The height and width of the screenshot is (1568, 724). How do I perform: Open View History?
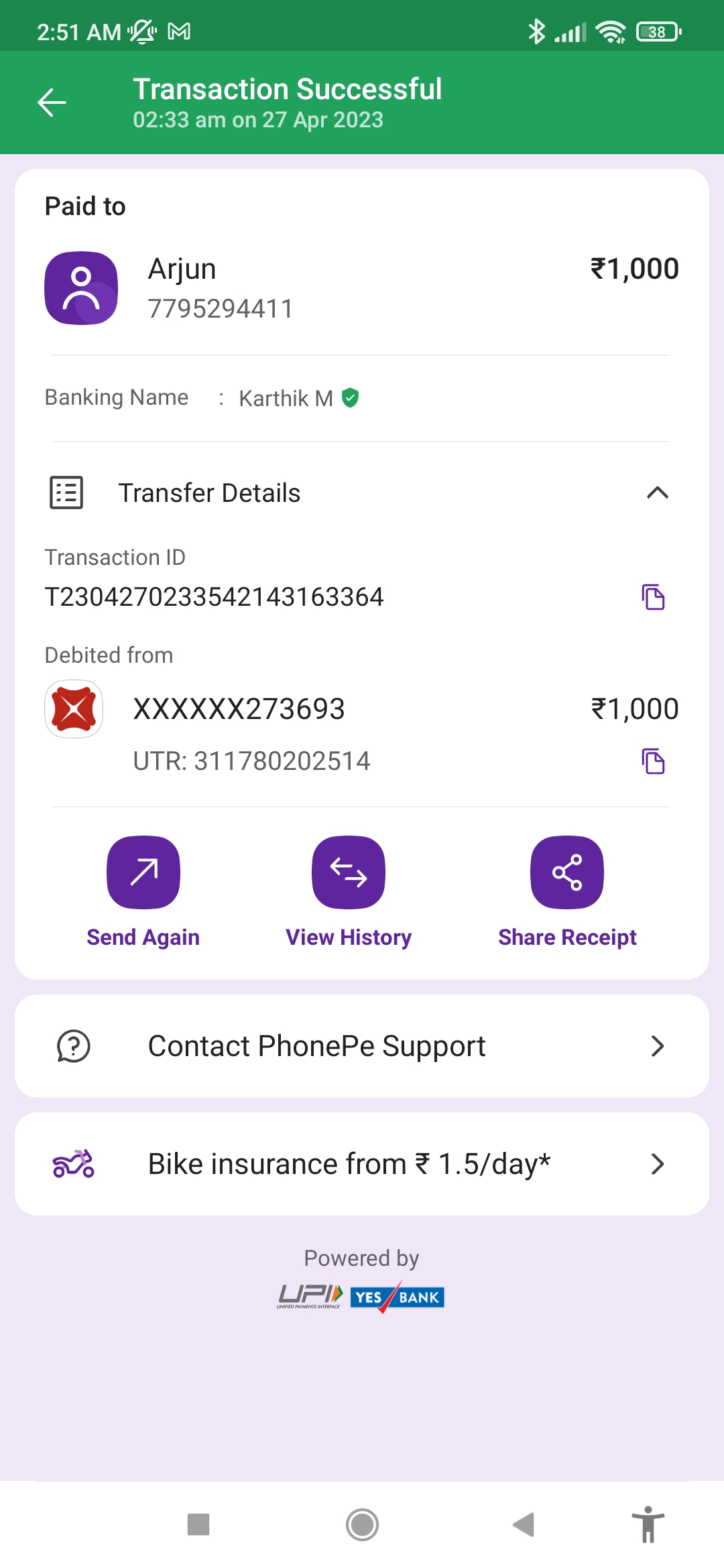[x=349, y=872]
